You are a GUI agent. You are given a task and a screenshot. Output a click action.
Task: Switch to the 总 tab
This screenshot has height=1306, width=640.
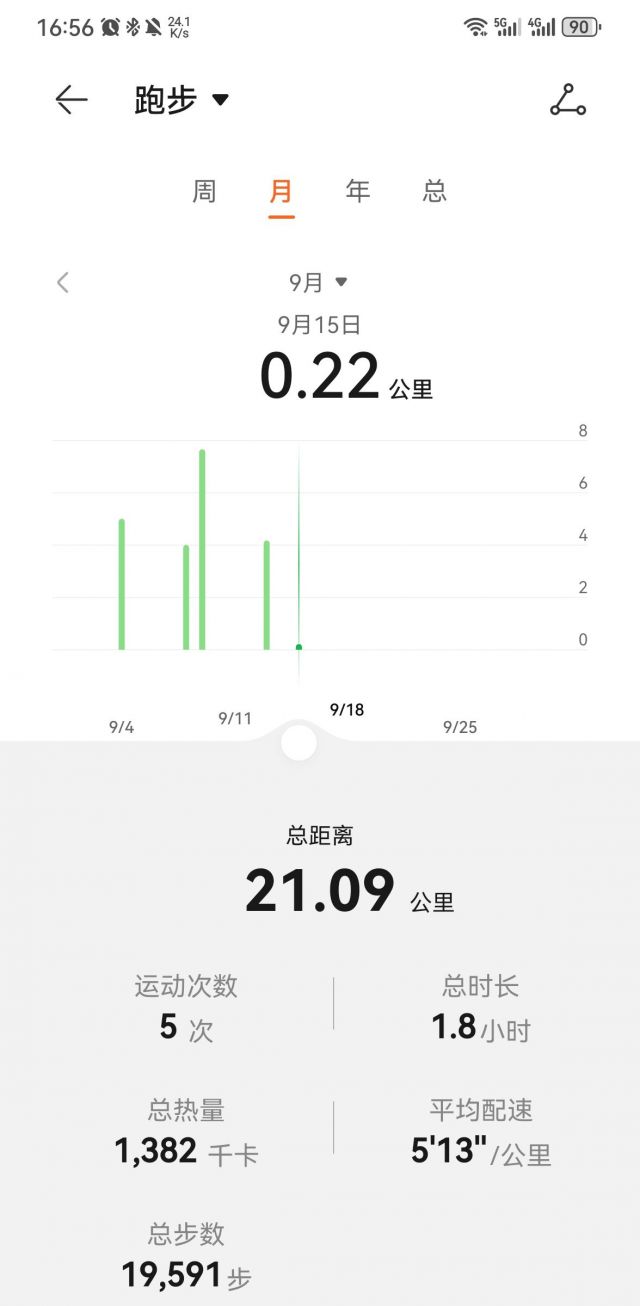click(x=434, y=191)
